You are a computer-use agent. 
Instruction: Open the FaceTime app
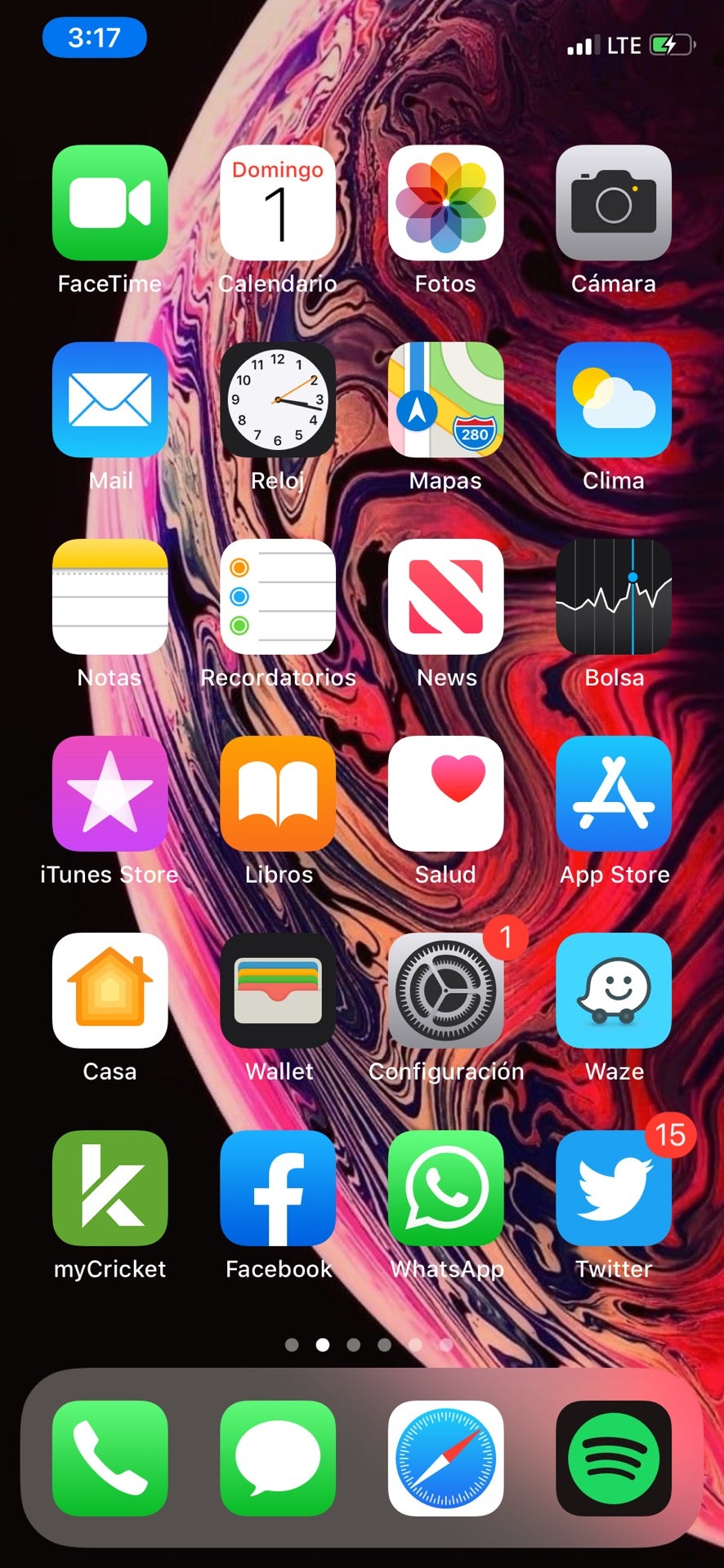tap(109, 203)
